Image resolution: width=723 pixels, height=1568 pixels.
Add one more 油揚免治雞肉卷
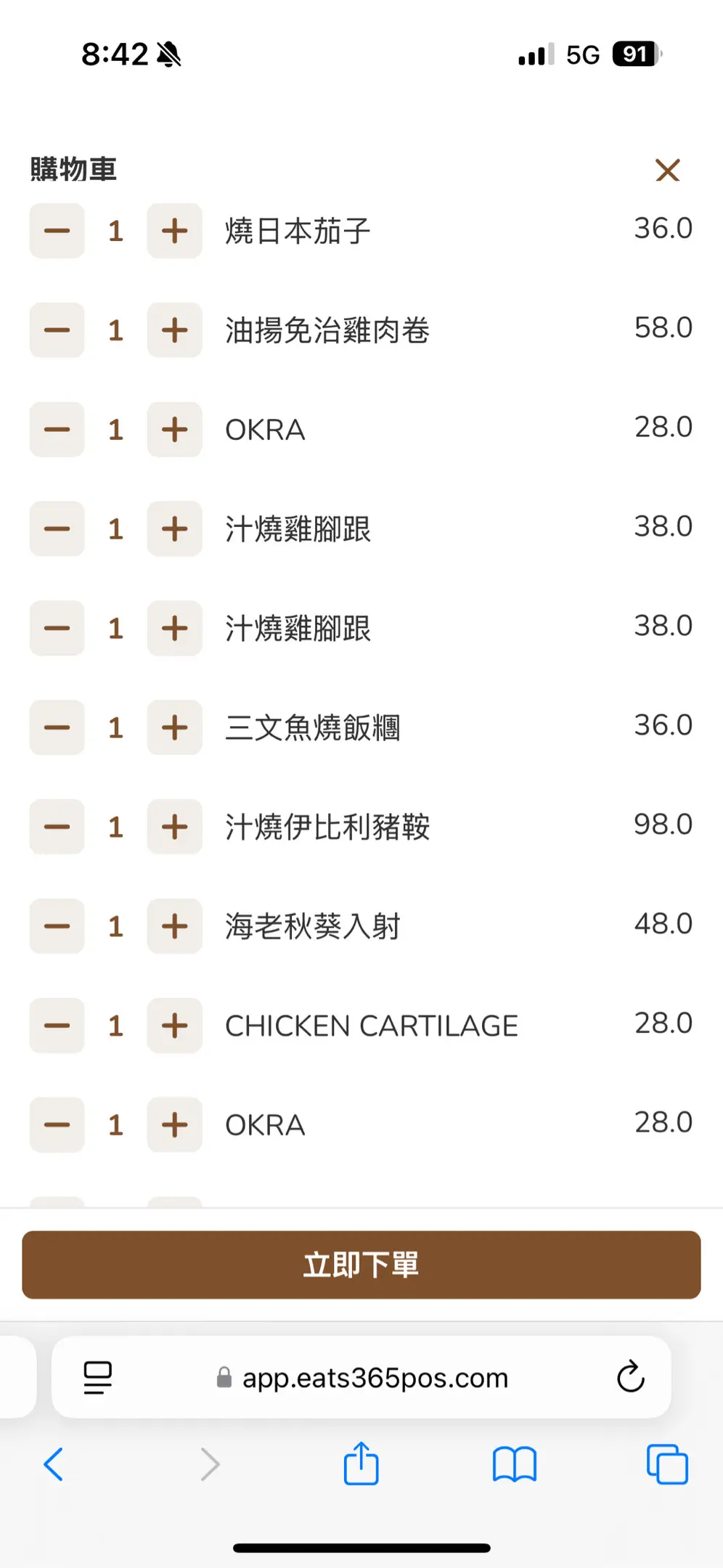(x=174, y=330)
